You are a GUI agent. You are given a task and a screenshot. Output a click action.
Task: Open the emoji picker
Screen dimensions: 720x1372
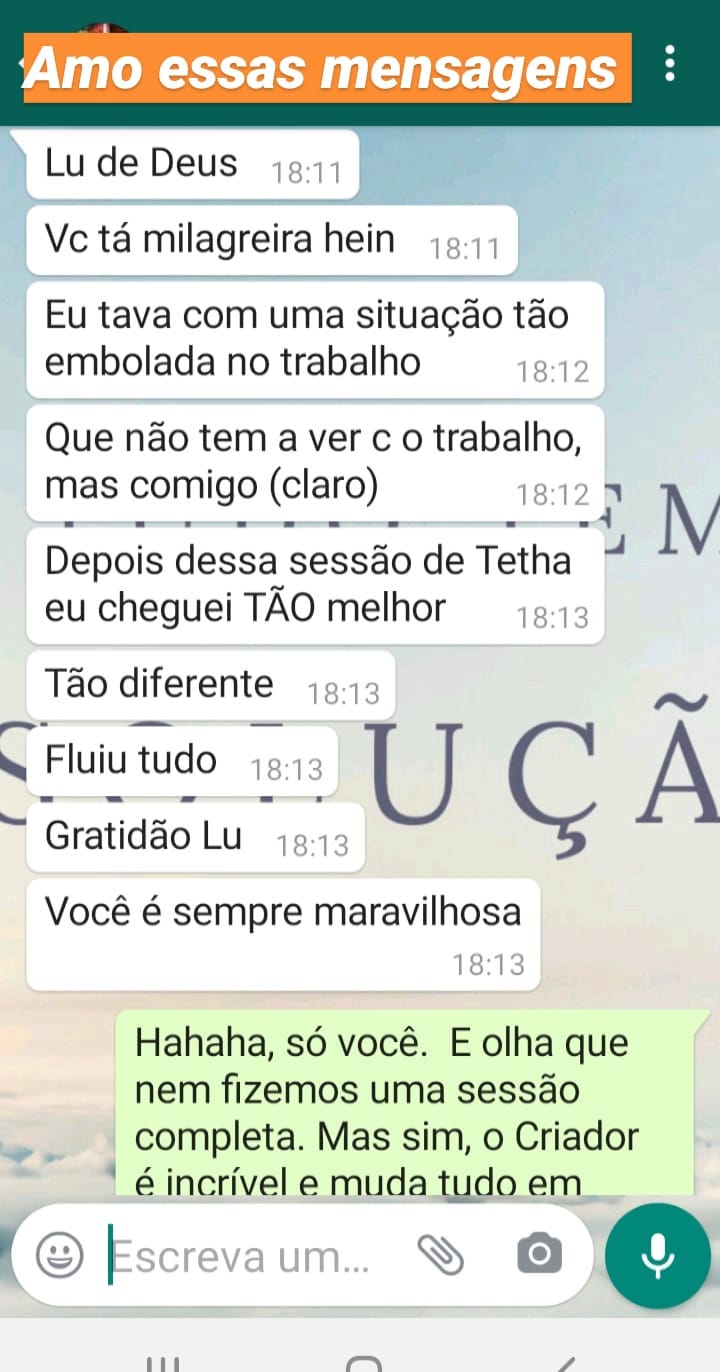point(58,1254)
